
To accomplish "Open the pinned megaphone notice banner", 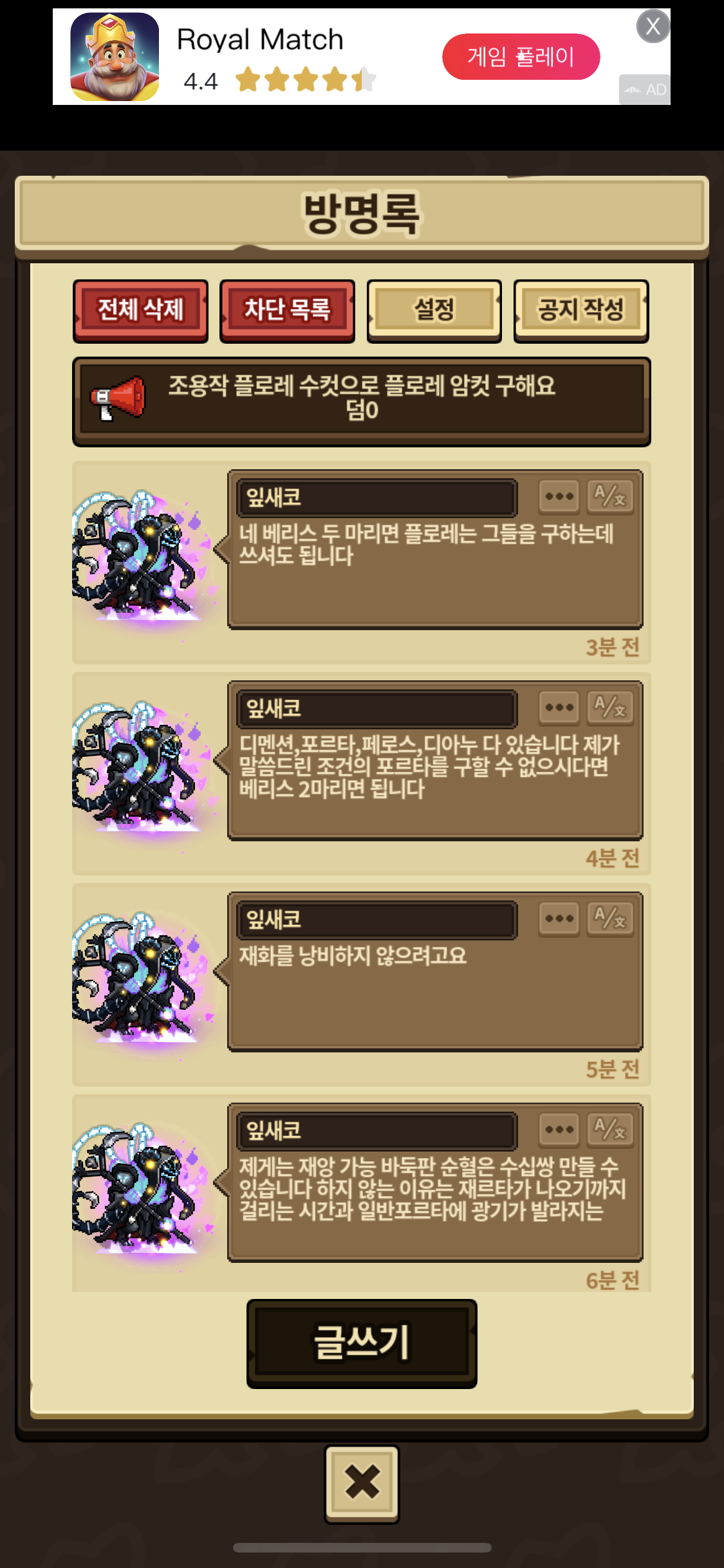I will click(x=362, y=402).
